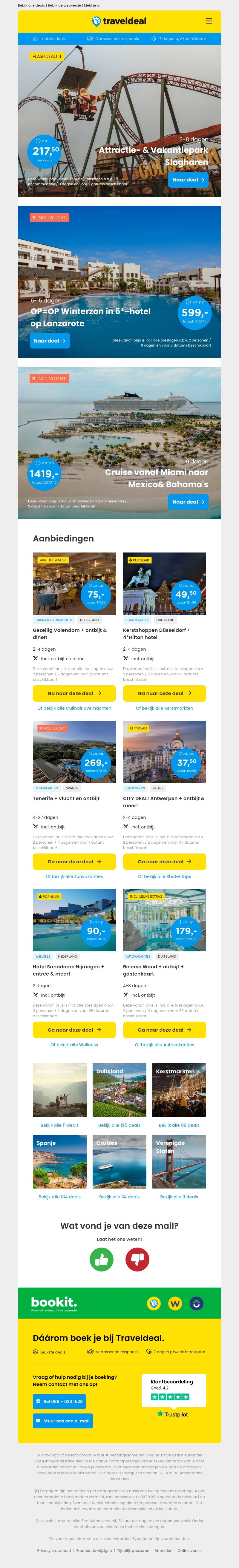Tap Stuur ons een e-mail button
The width and height of the screenshot is (239, 1568).
(63, 1421)
